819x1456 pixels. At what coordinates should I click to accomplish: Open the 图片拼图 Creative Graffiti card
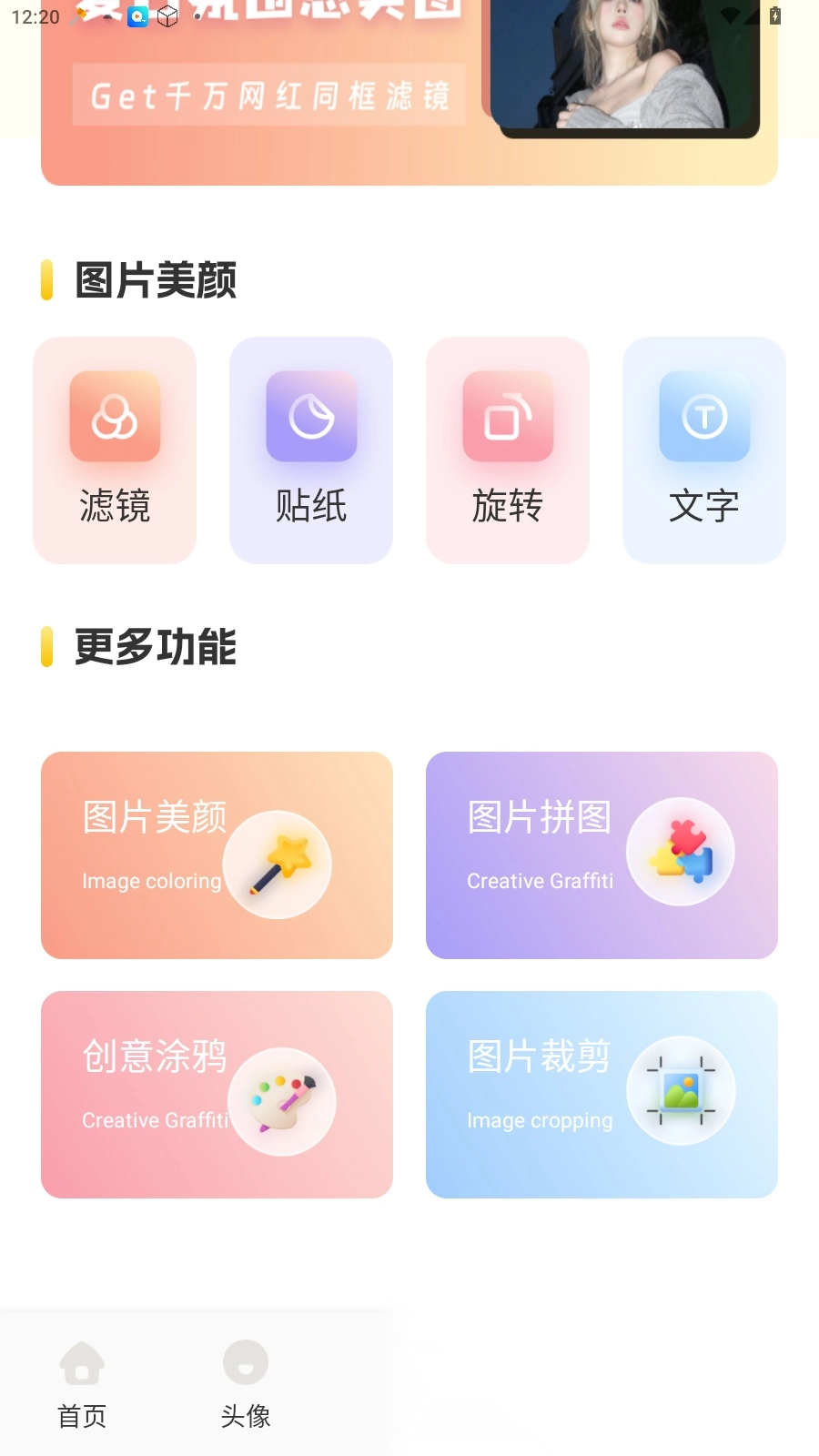601,855
